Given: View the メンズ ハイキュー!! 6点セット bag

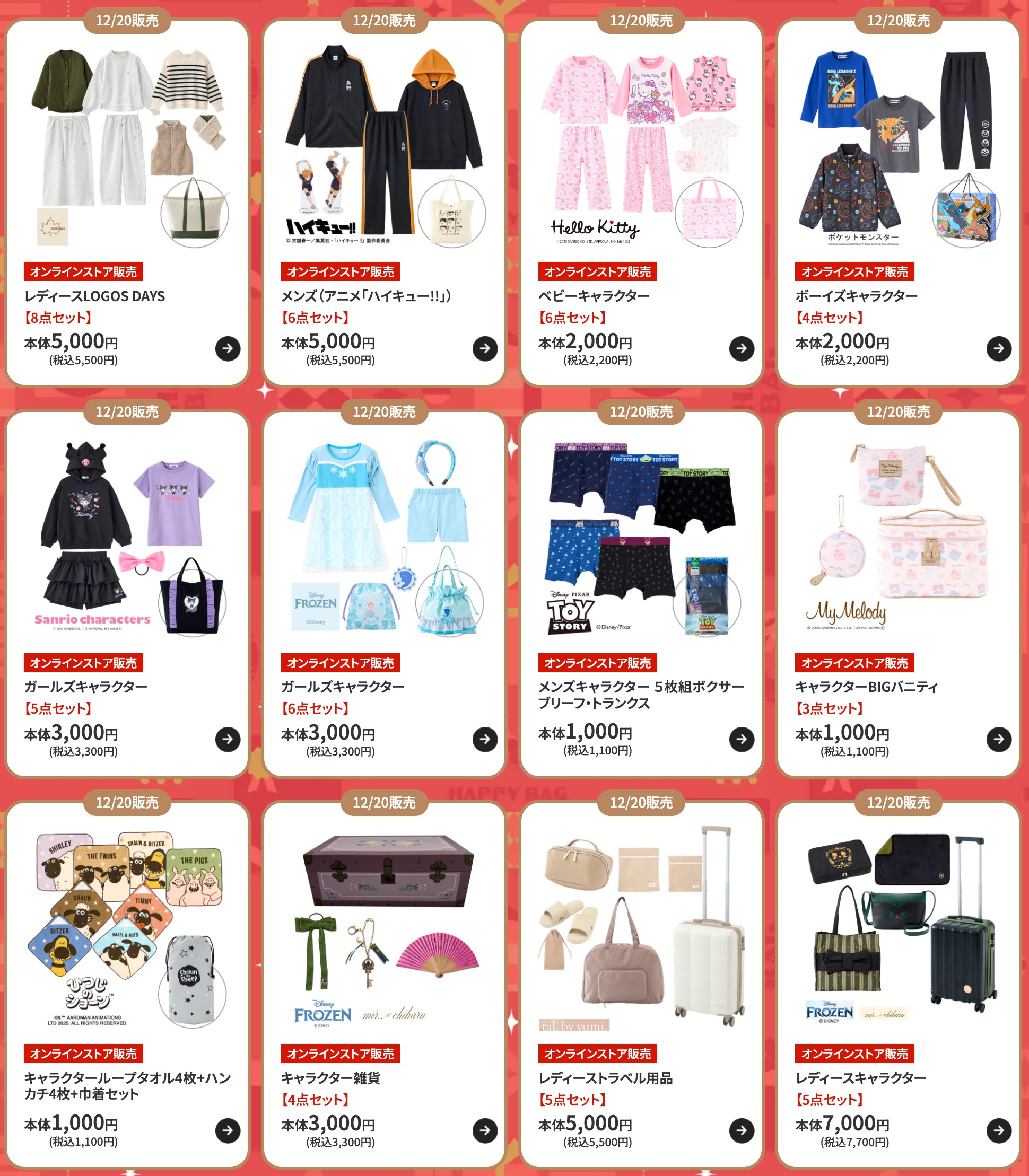Looking at the screenshot, I should [485, 348].
